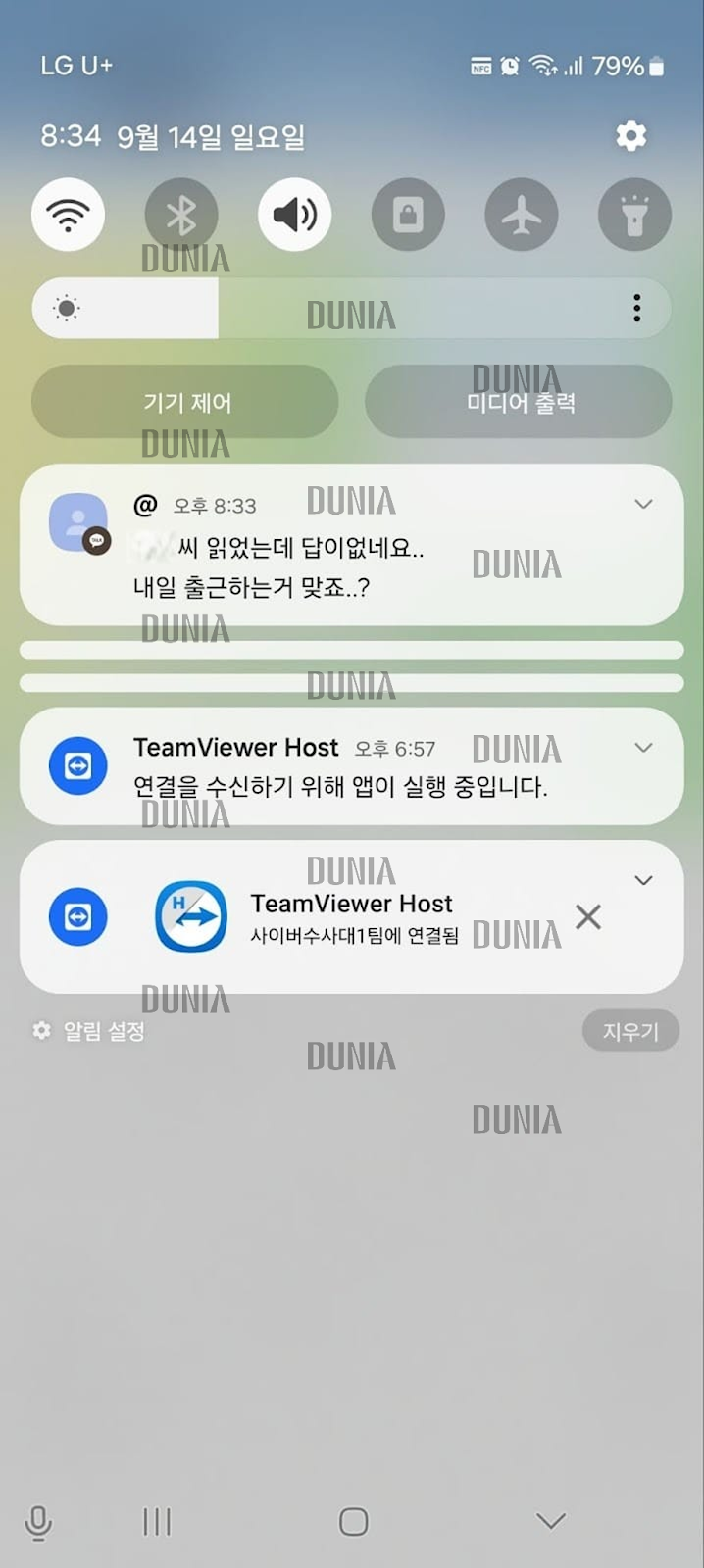This screenshot has width=704, height=1568.
Task: Turn on the flashlight
Action: pyautogui.click(x=634, y=215)
